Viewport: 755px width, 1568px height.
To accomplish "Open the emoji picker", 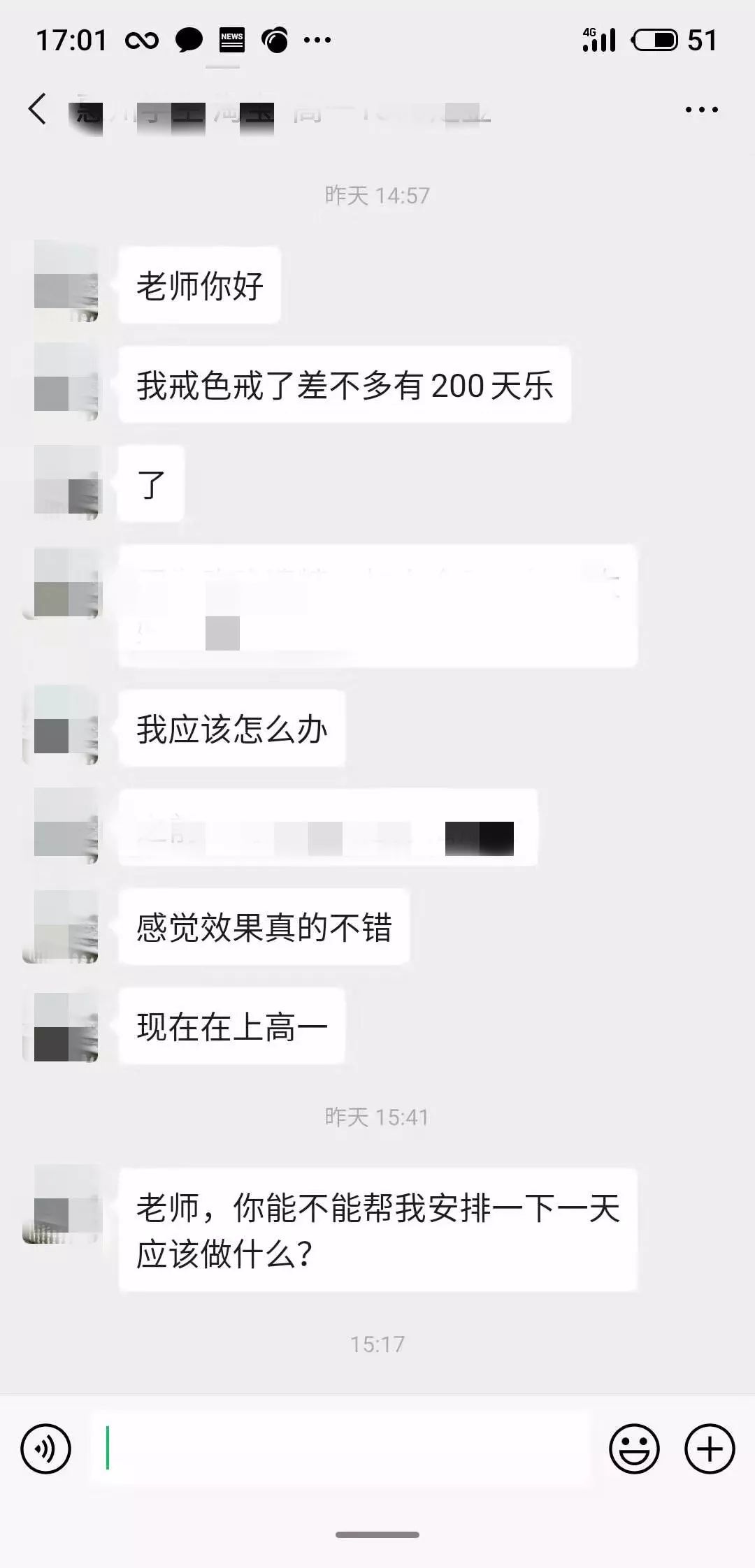I will (634, 1449).
